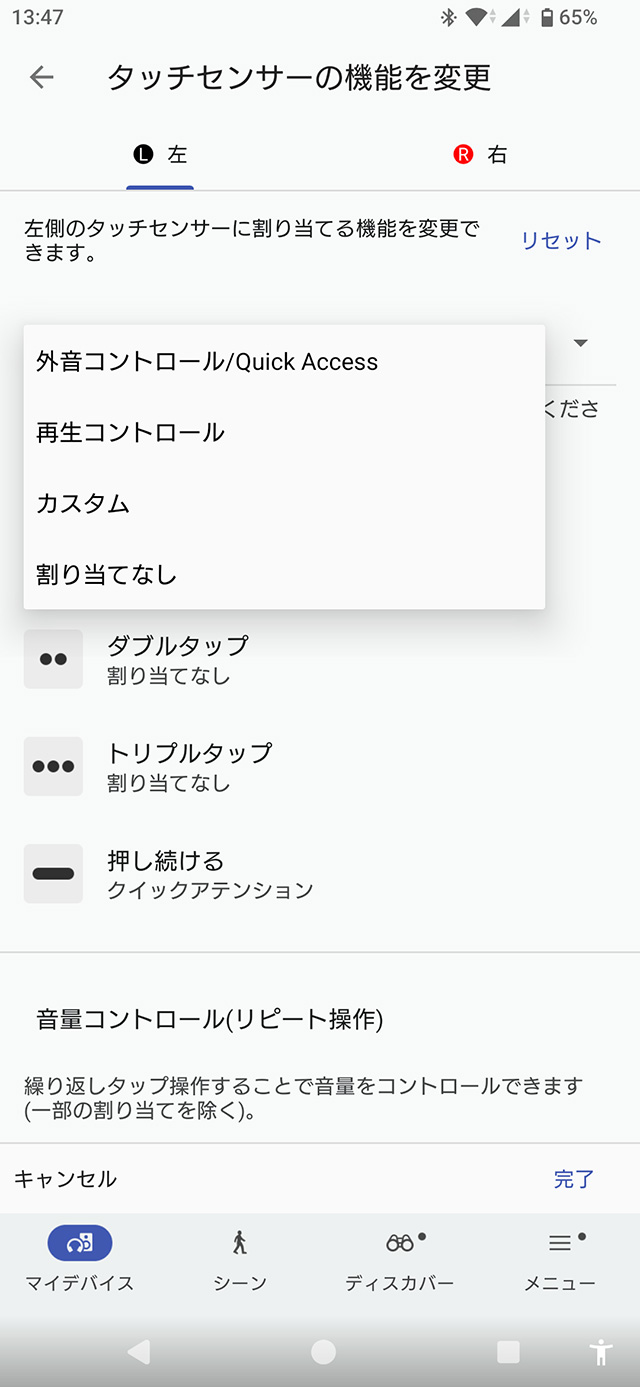The height and width of the screenshot is (1387, 640).
Task: Tap リセット to reset assignments
Action: point(561,241)
